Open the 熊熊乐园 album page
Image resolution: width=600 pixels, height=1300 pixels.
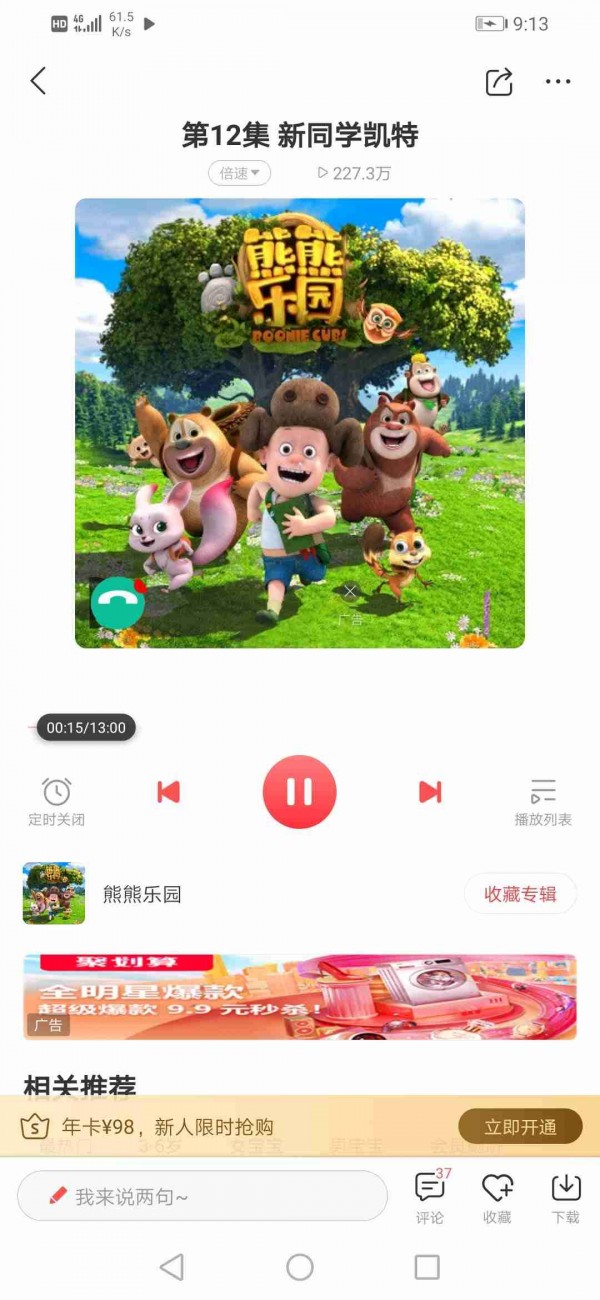pyautogui.click(x=142, y=894)
